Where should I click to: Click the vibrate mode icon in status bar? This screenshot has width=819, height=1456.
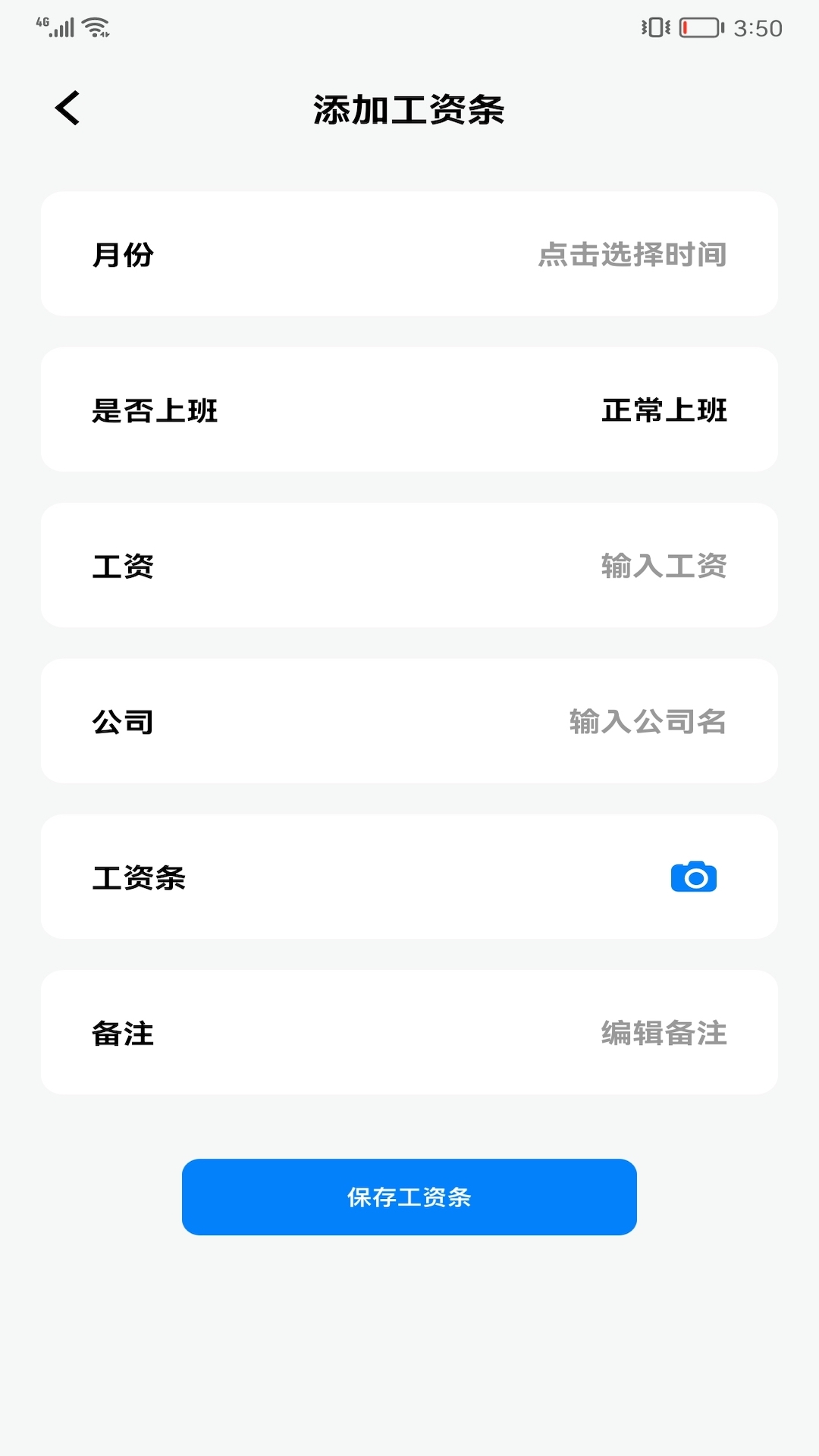[x=654, y=25]
